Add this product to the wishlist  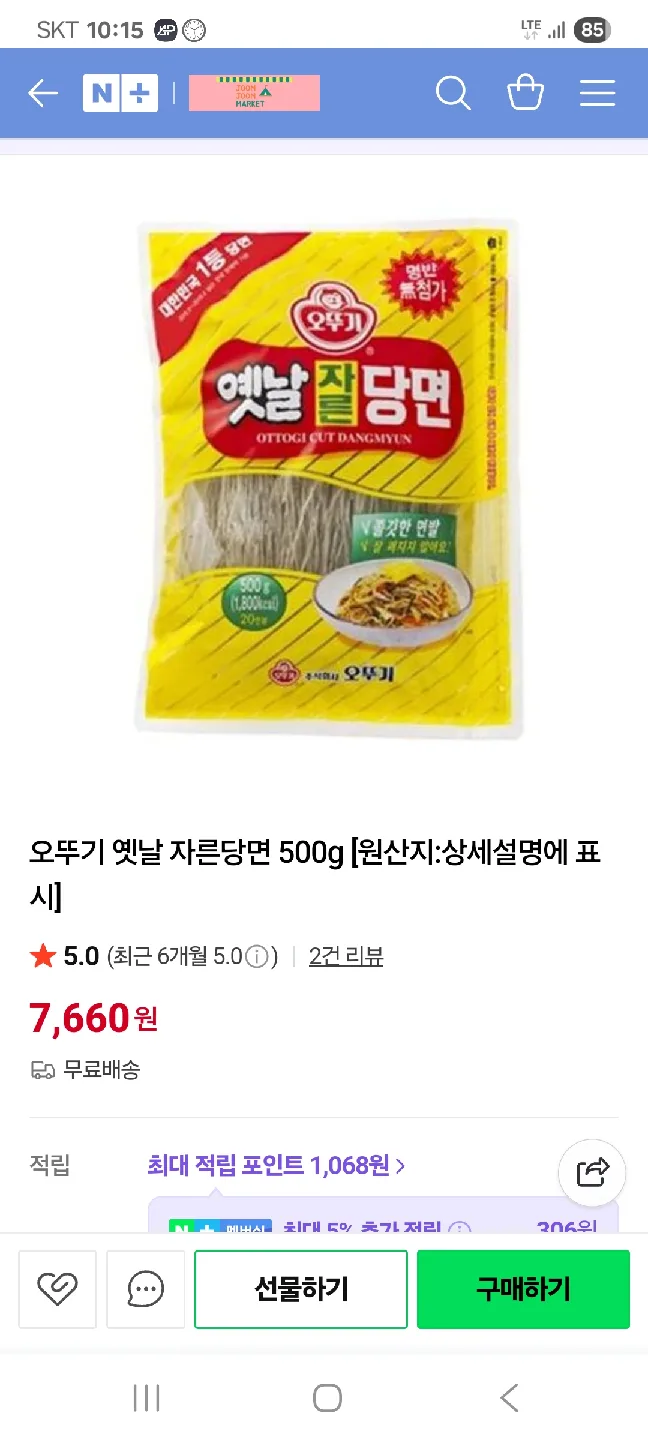pyautogui.click(x=57, y=1289)
